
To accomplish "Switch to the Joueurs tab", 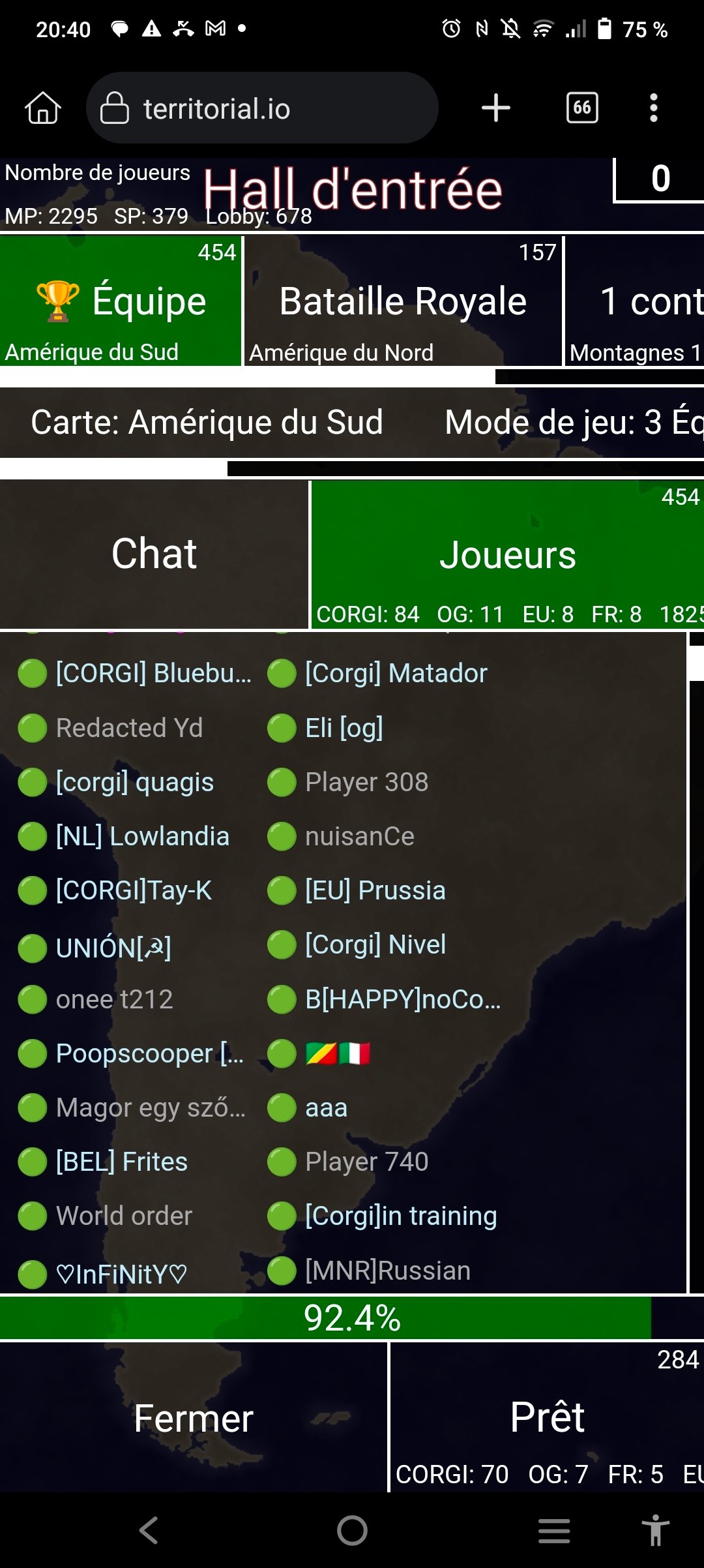I will coord(507,554).
